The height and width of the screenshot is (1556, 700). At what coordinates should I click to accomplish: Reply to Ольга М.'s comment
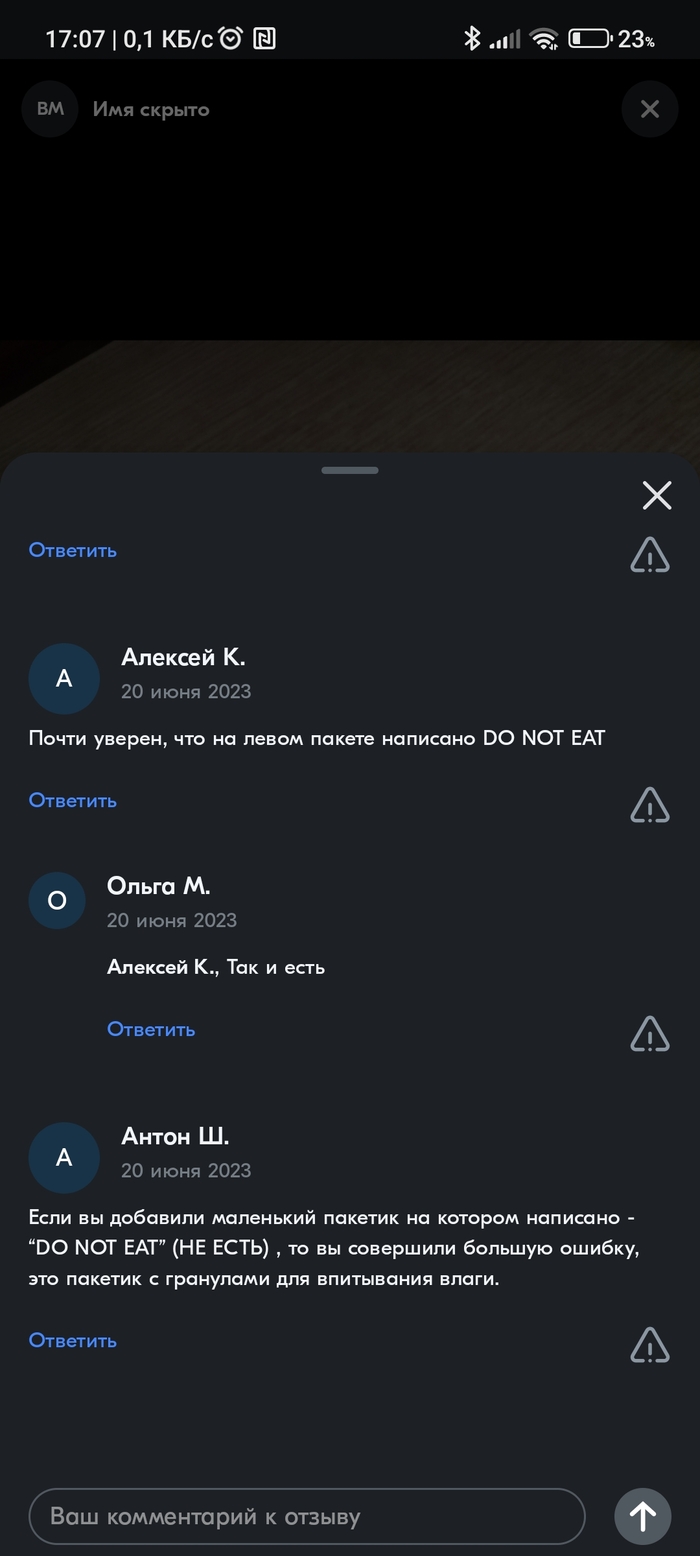point(151,1030)
